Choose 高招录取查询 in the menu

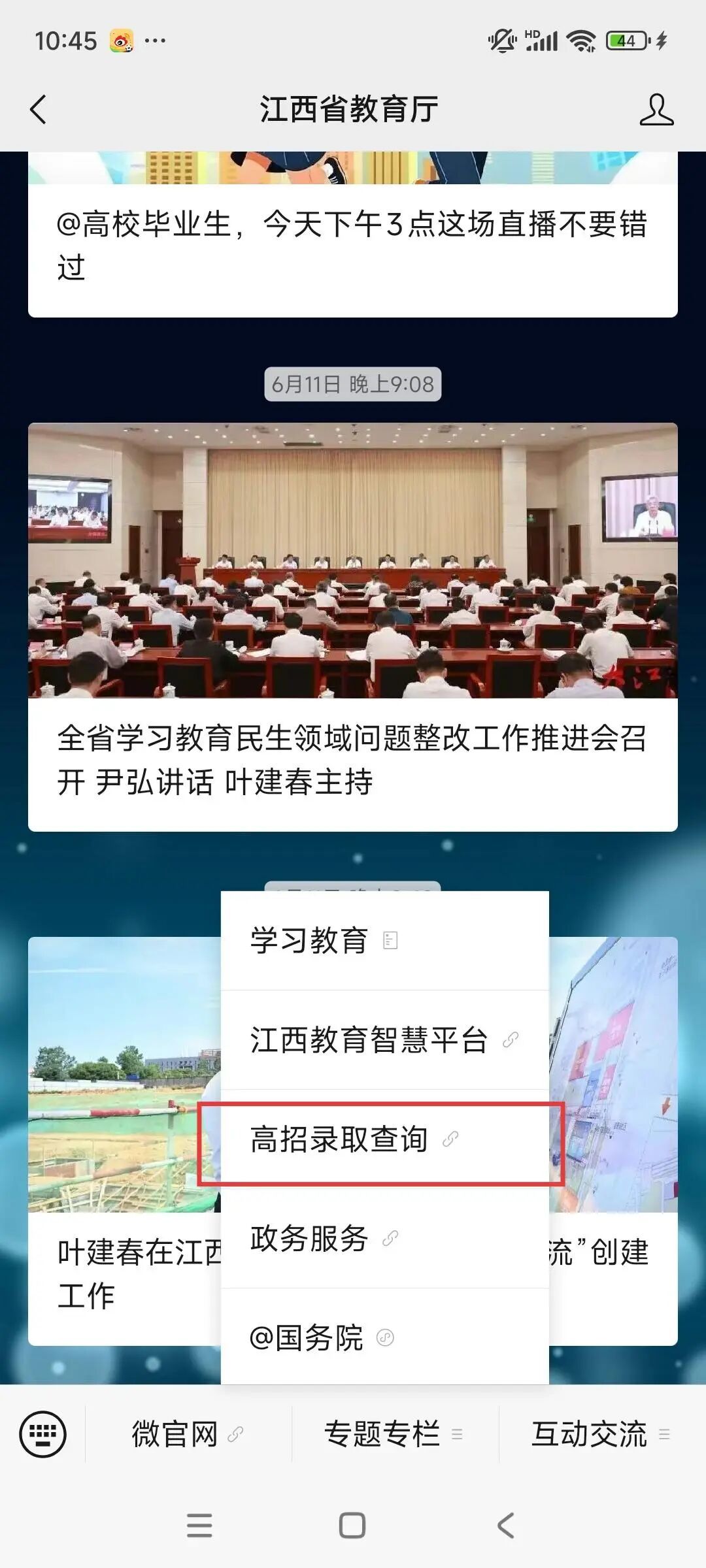coord(384,1139)
